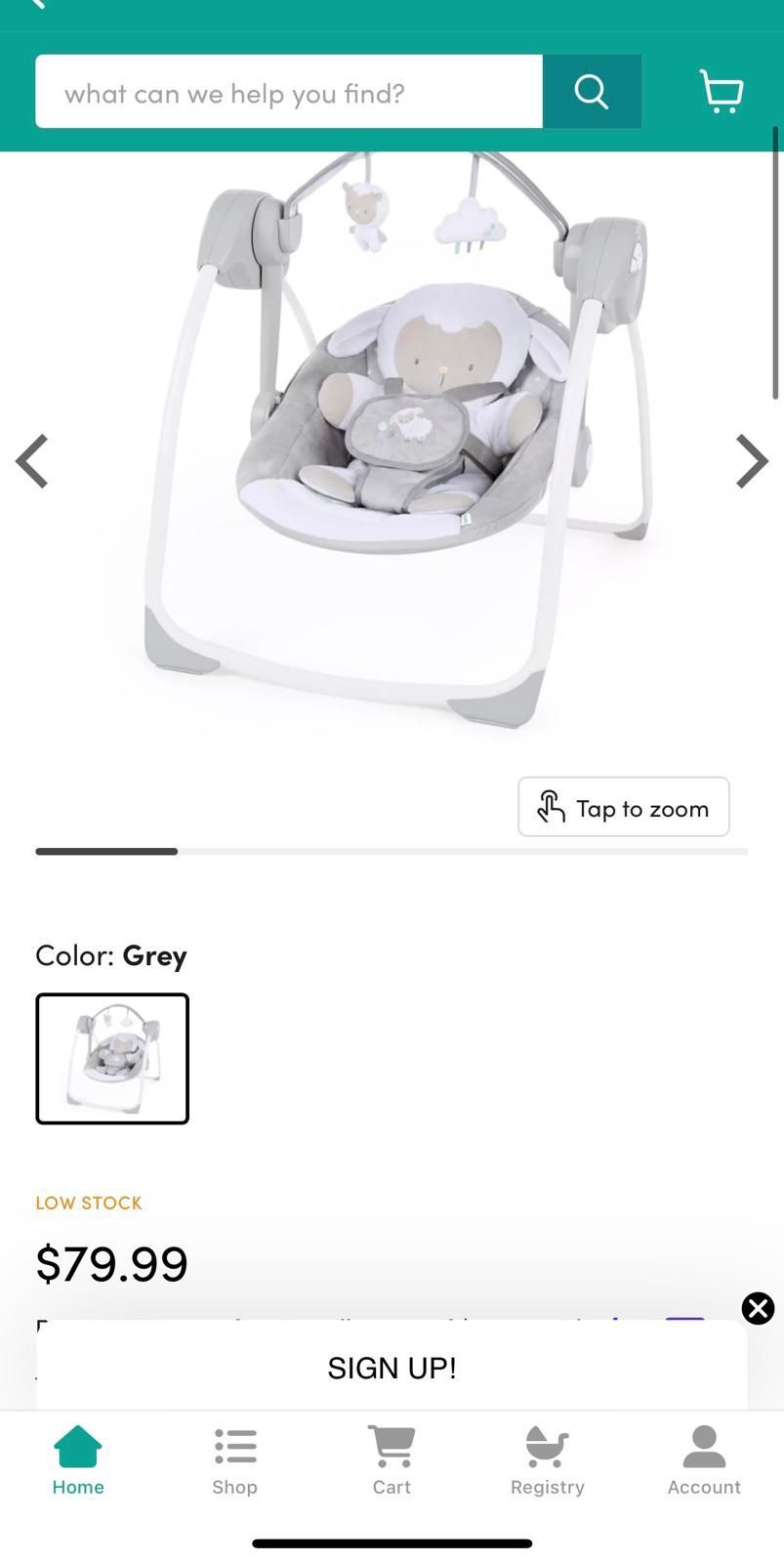The width and height of the screenshot is (784, 1563).
Task: Click the search input field
Action: click(289, 91)
